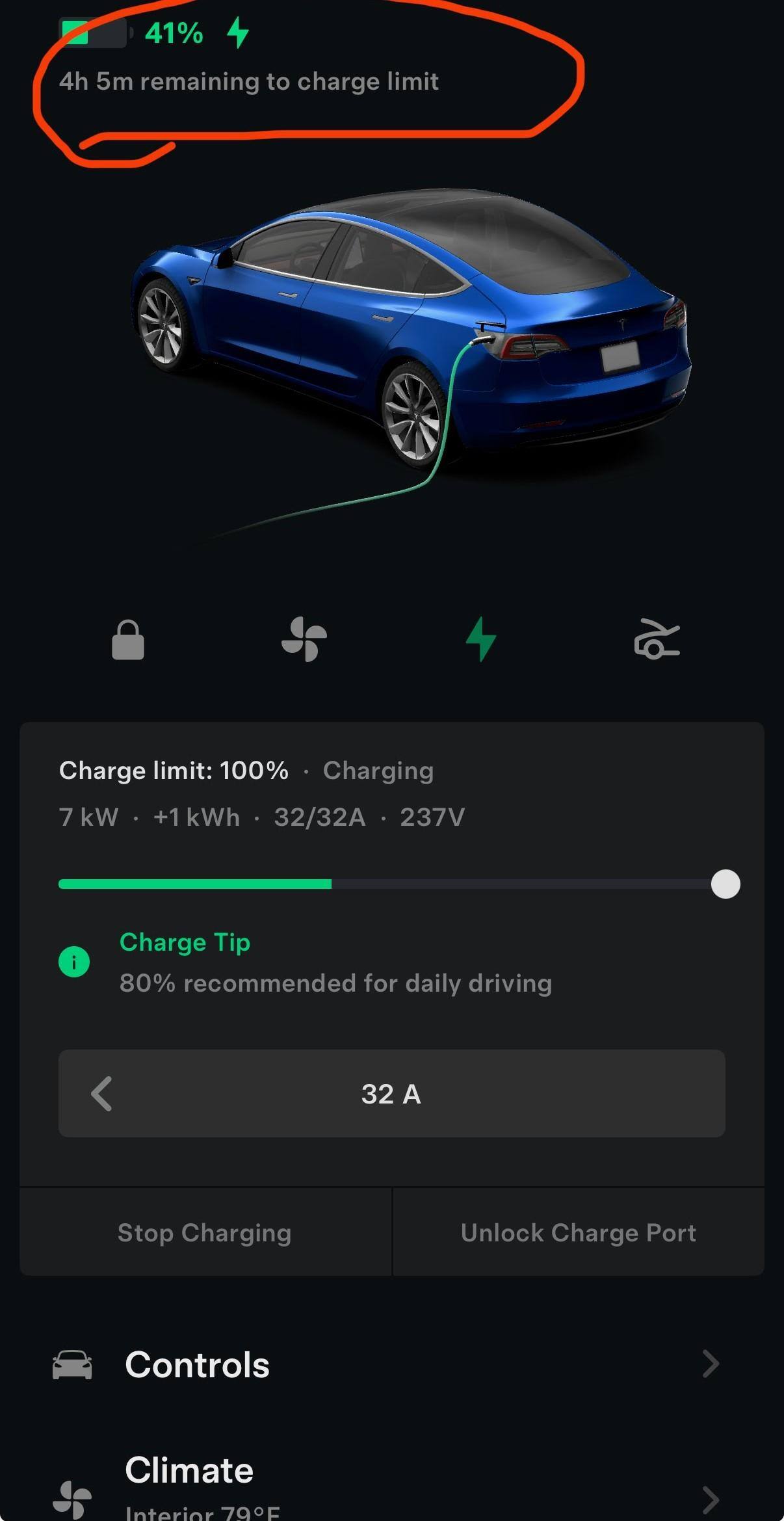The height and width of the screenshot is (1521, 784).
Task: Open climate fan quick control
Action: click(304, 639)
